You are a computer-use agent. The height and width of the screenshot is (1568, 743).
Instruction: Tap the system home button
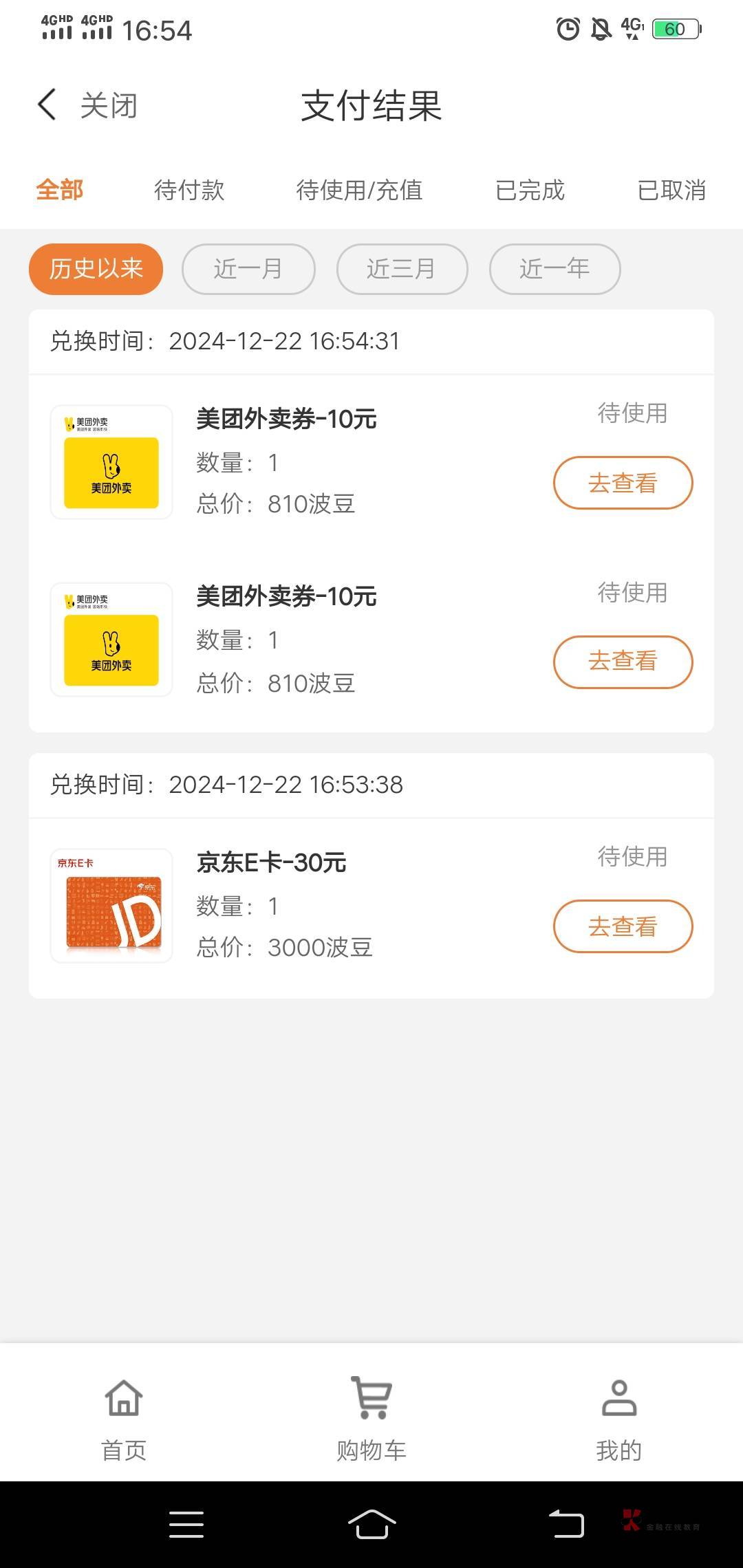pos(371,1525)
